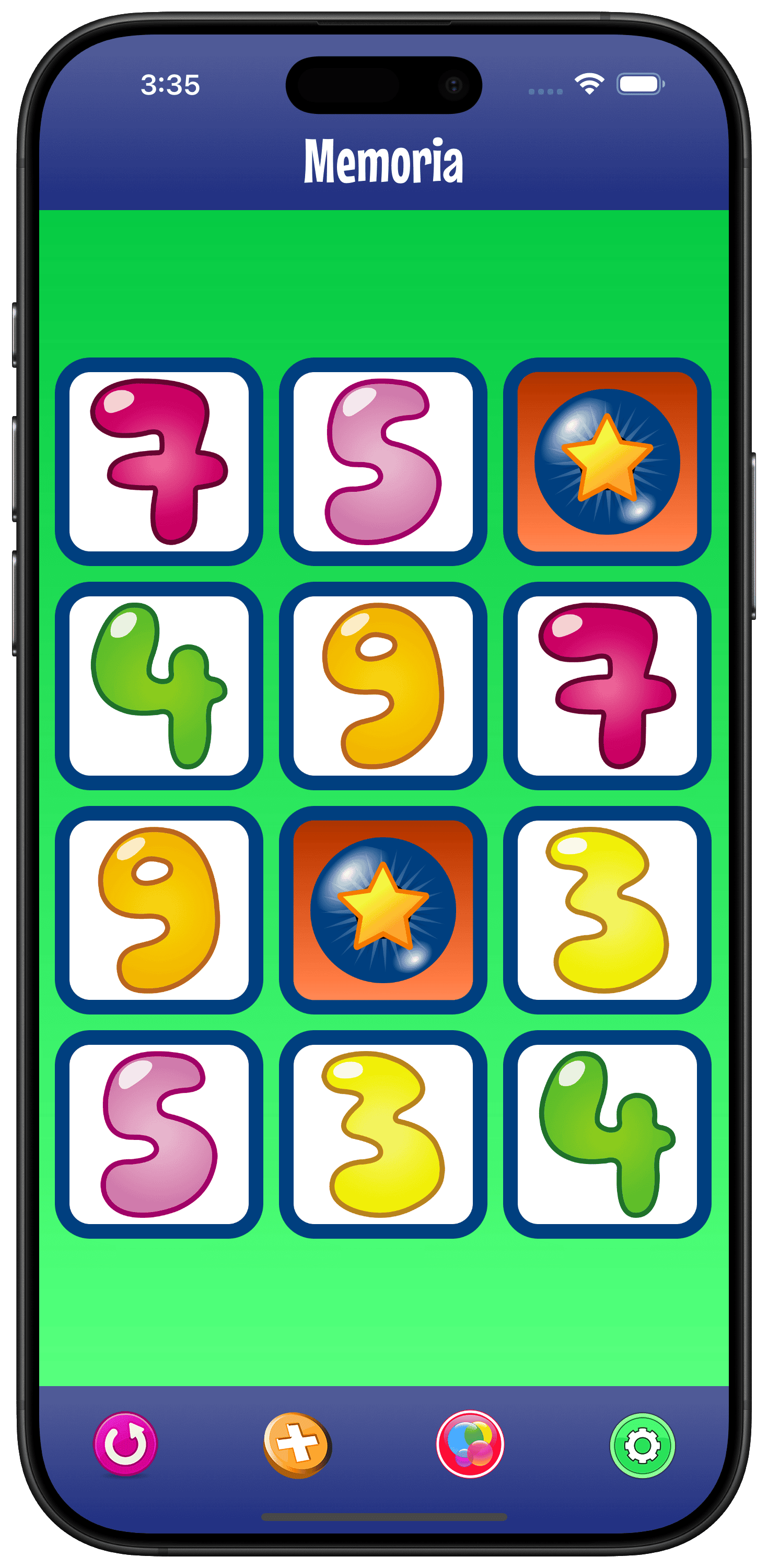The image size is (768, 1568).
Task: Open Game Center via the colorful bubbles icon
Action: [470, 1444]
